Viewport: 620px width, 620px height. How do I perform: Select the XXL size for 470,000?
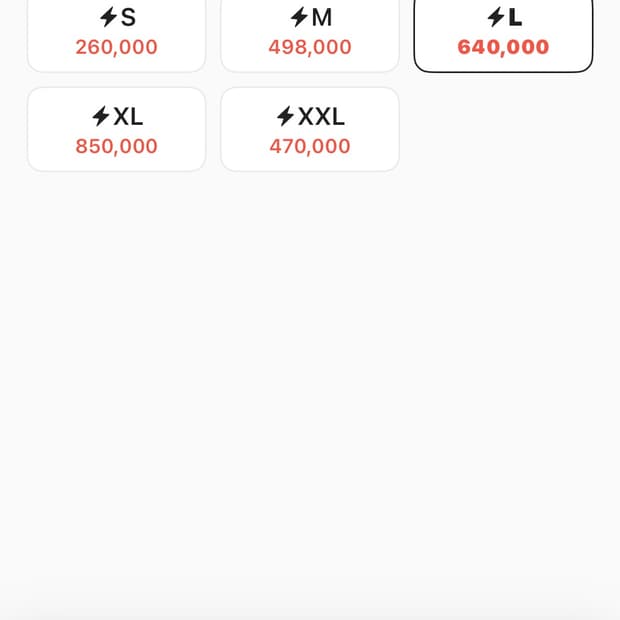coord(310,130)
